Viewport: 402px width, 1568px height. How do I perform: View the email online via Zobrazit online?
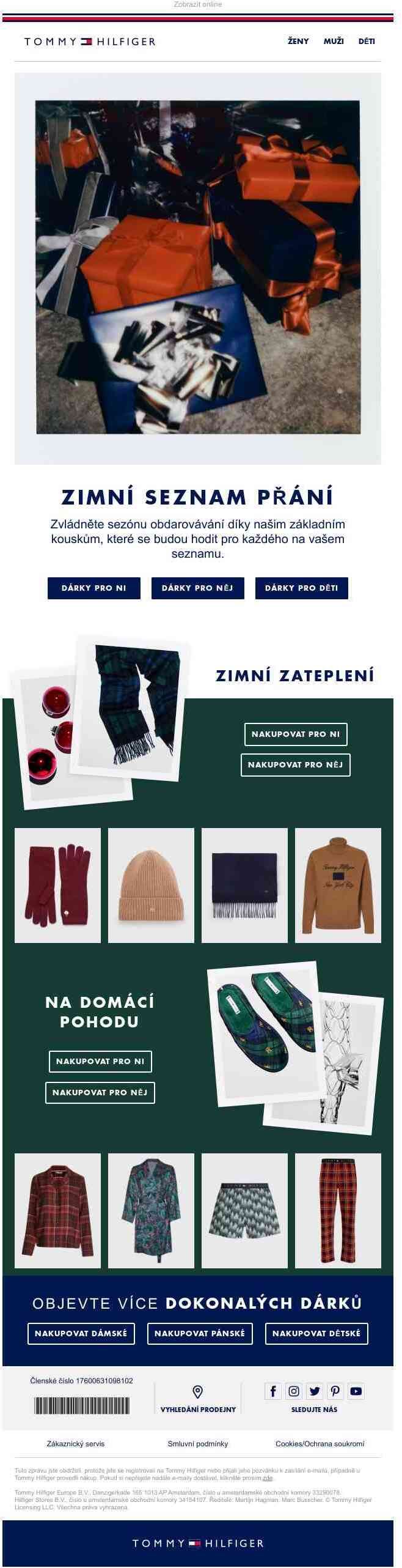click(198, 4)
